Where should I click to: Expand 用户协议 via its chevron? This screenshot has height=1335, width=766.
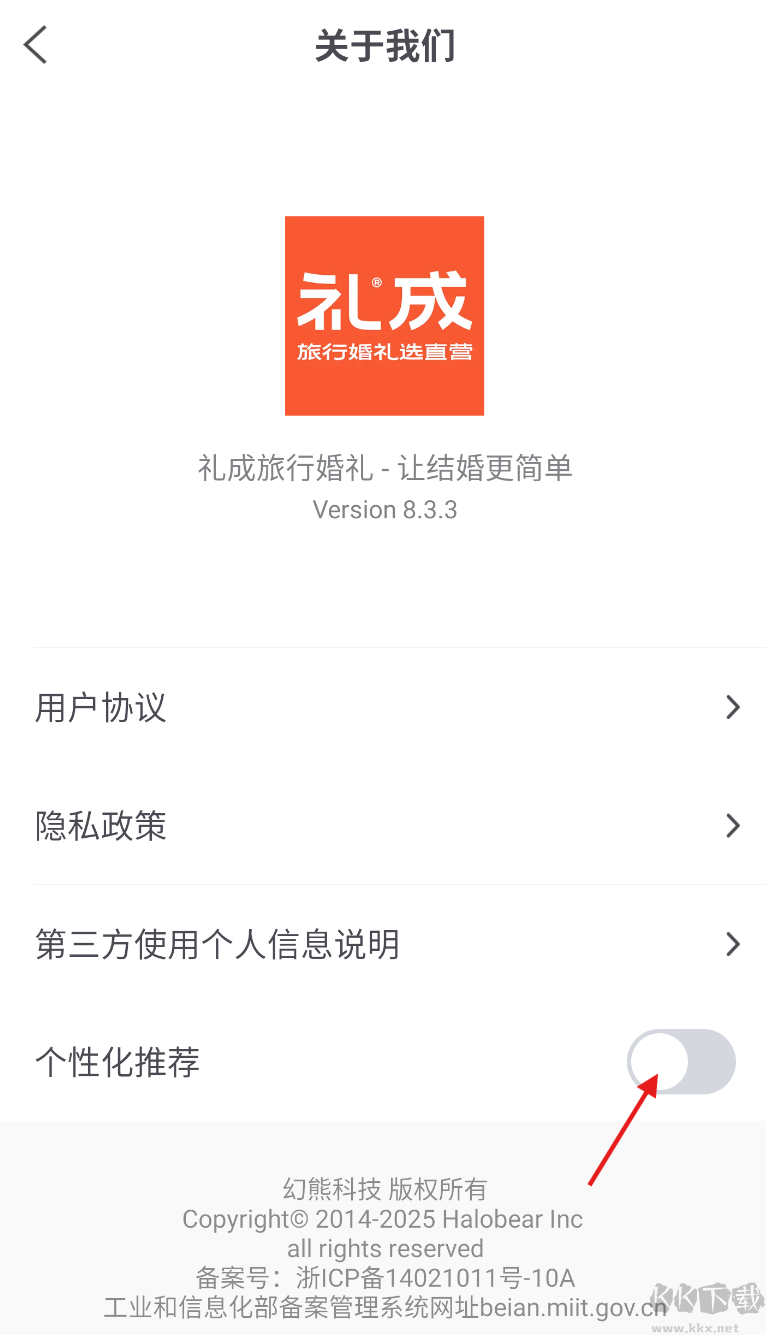click(x=733, y=707)
